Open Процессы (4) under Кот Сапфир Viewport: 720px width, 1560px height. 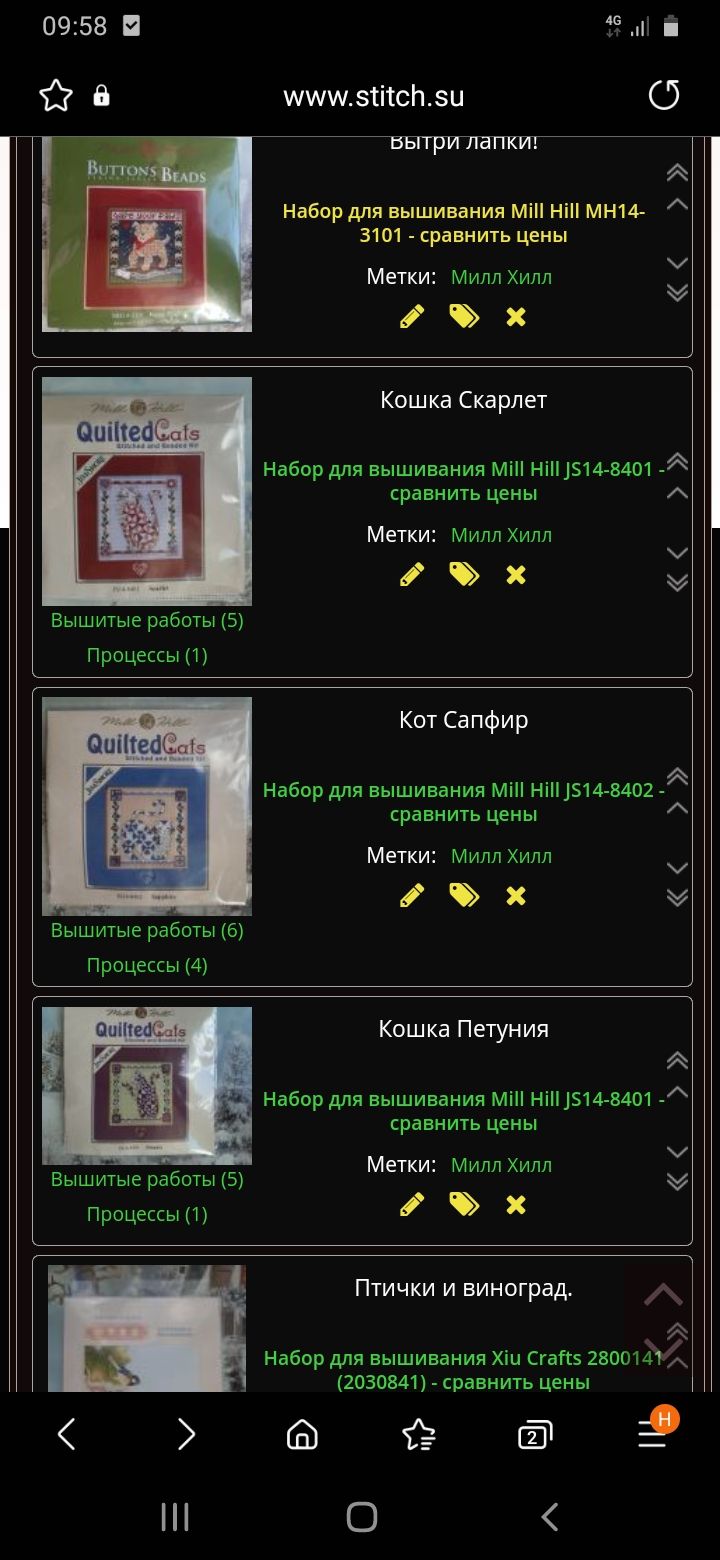pyautogui.click(x=147, y=966)
